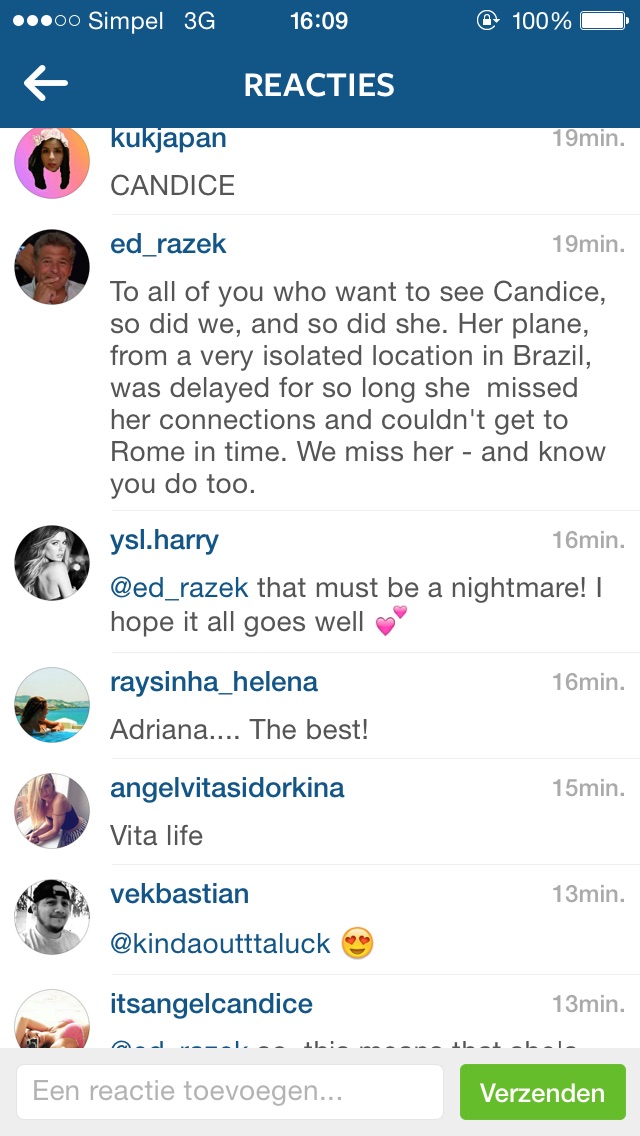Viewport: 640px width, 1136px height.
Task: Open kukjapan's avatar picture
Action: tap(52, 161)
